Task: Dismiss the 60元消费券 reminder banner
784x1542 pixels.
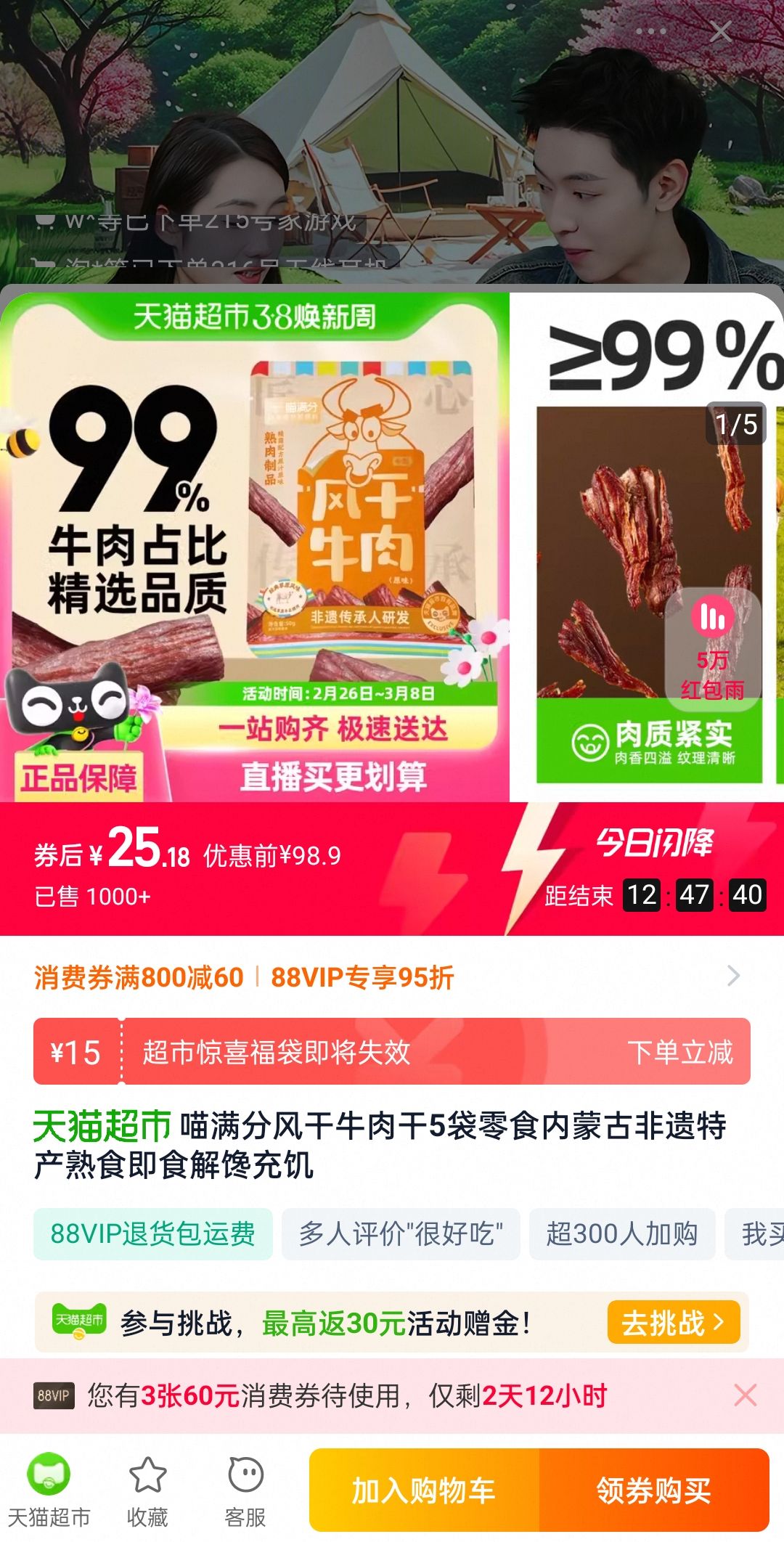Action: (746, 1395)
